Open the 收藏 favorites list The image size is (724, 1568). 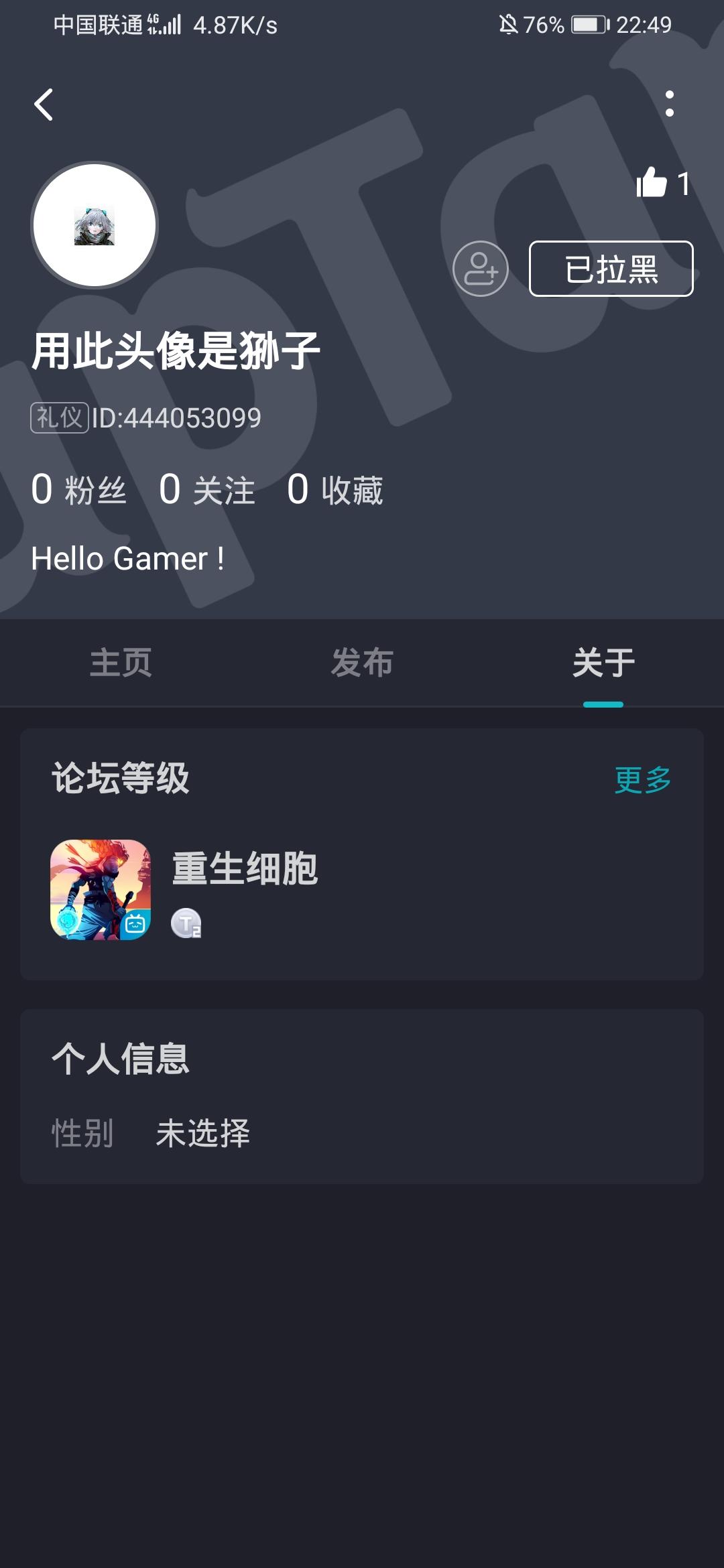pos(335,489)
